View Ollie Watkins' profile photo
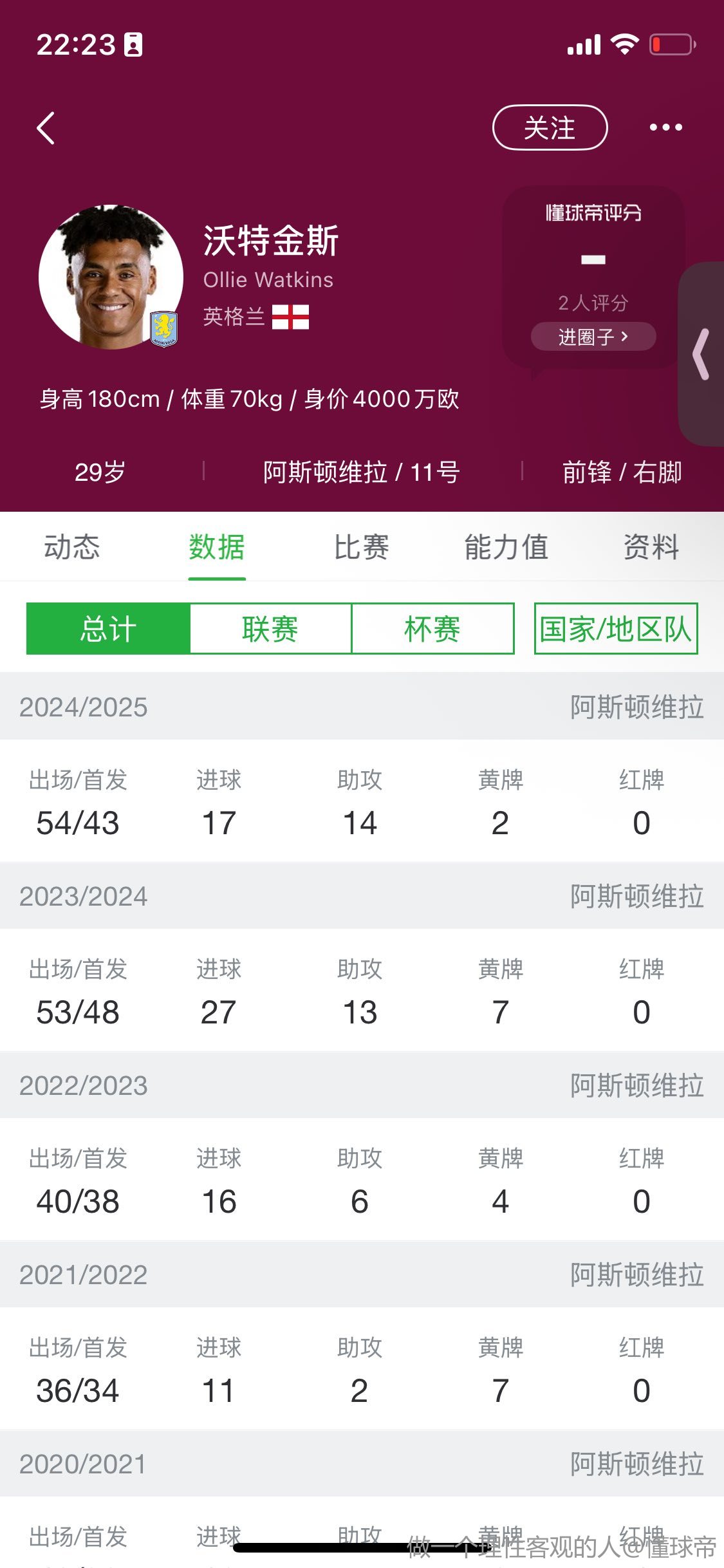724x1568 pixels. click(x=111, y=277)
